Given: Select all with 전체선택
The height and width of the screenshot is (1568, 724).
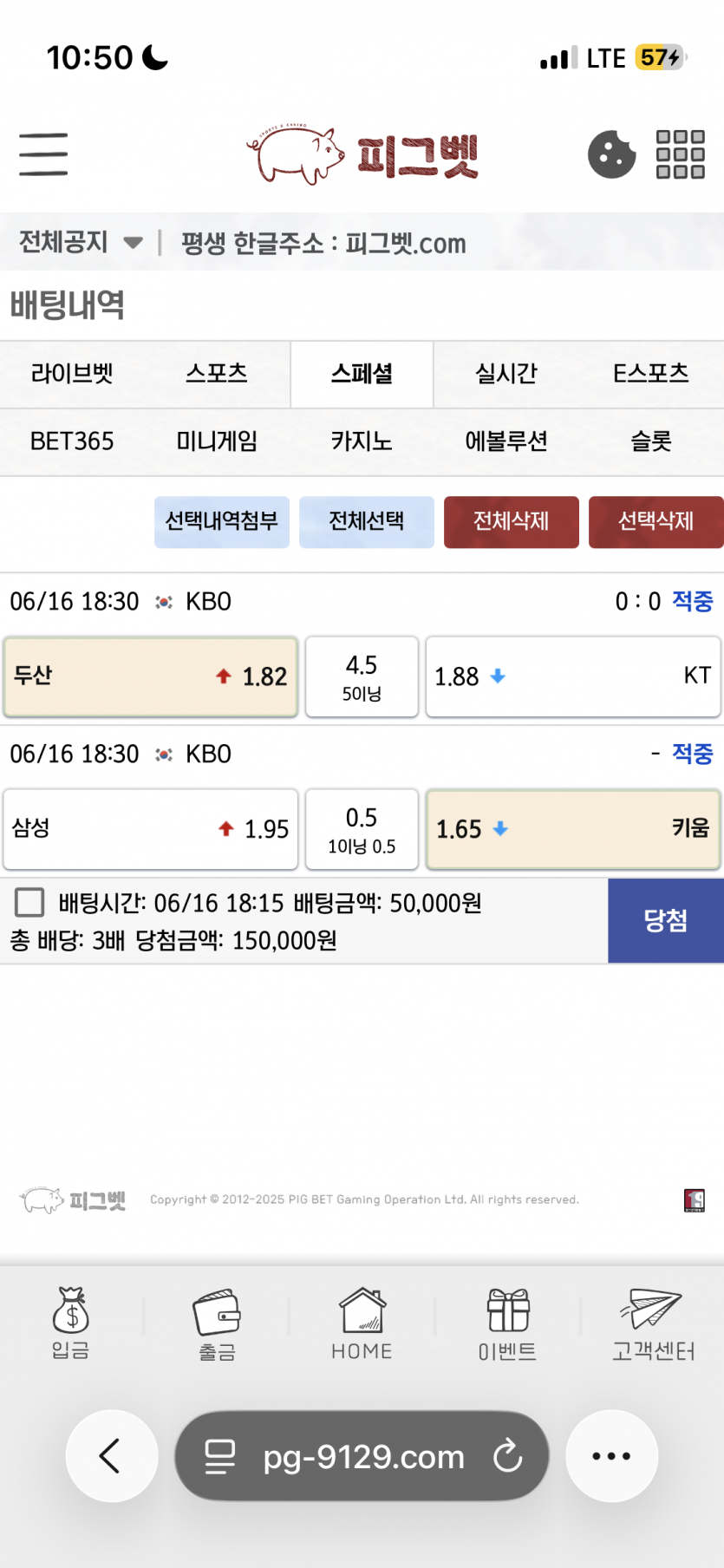Looking at the screenshot, I should pos(367,521).
